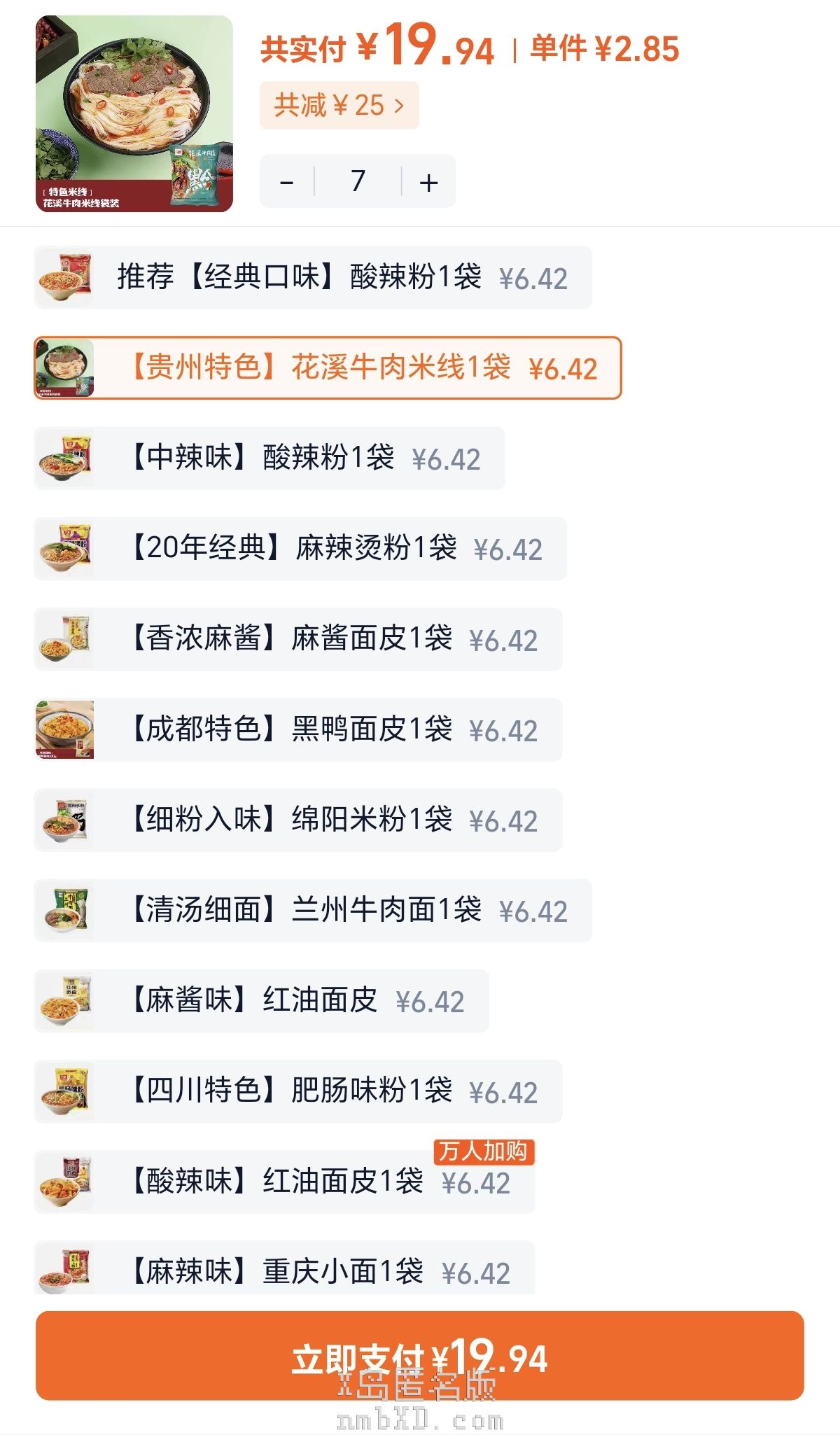Pick the 【清汤细面】兰州牛肉面1袋 option
The image size is (840, 1435).
(x=313, y=910)
